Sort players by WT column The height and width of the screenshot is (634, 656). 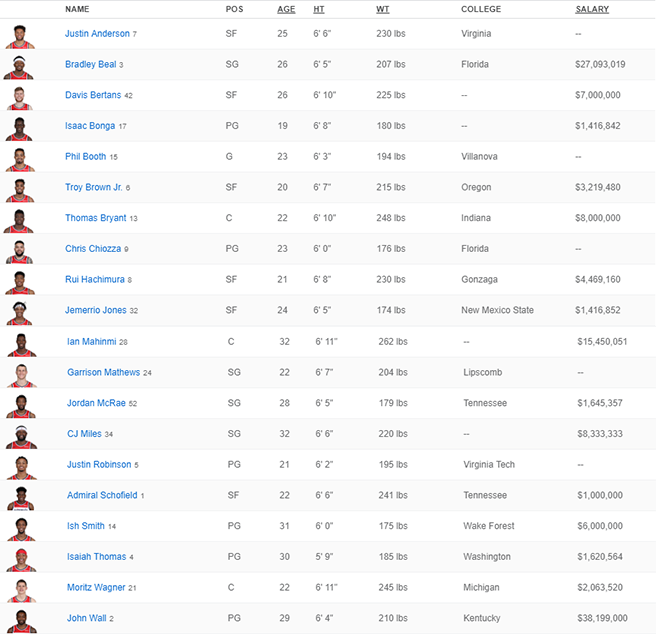(383, 9)
